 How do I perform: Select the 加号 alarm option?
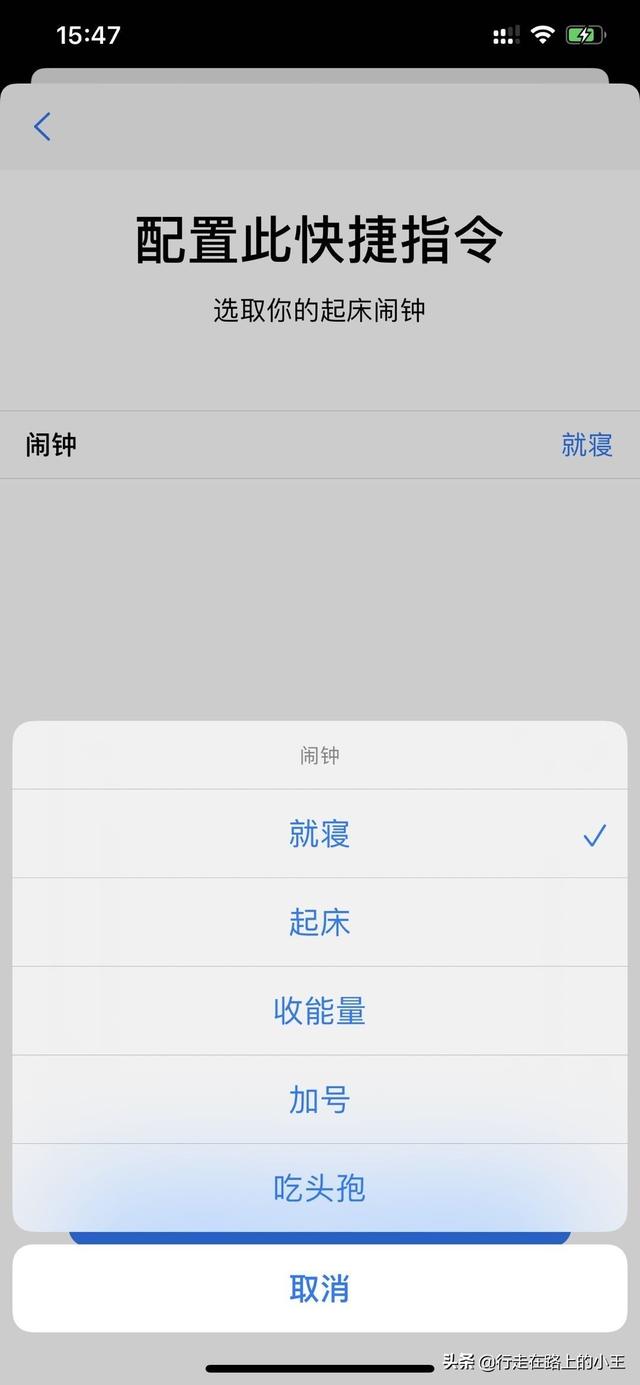point(320,1100)
